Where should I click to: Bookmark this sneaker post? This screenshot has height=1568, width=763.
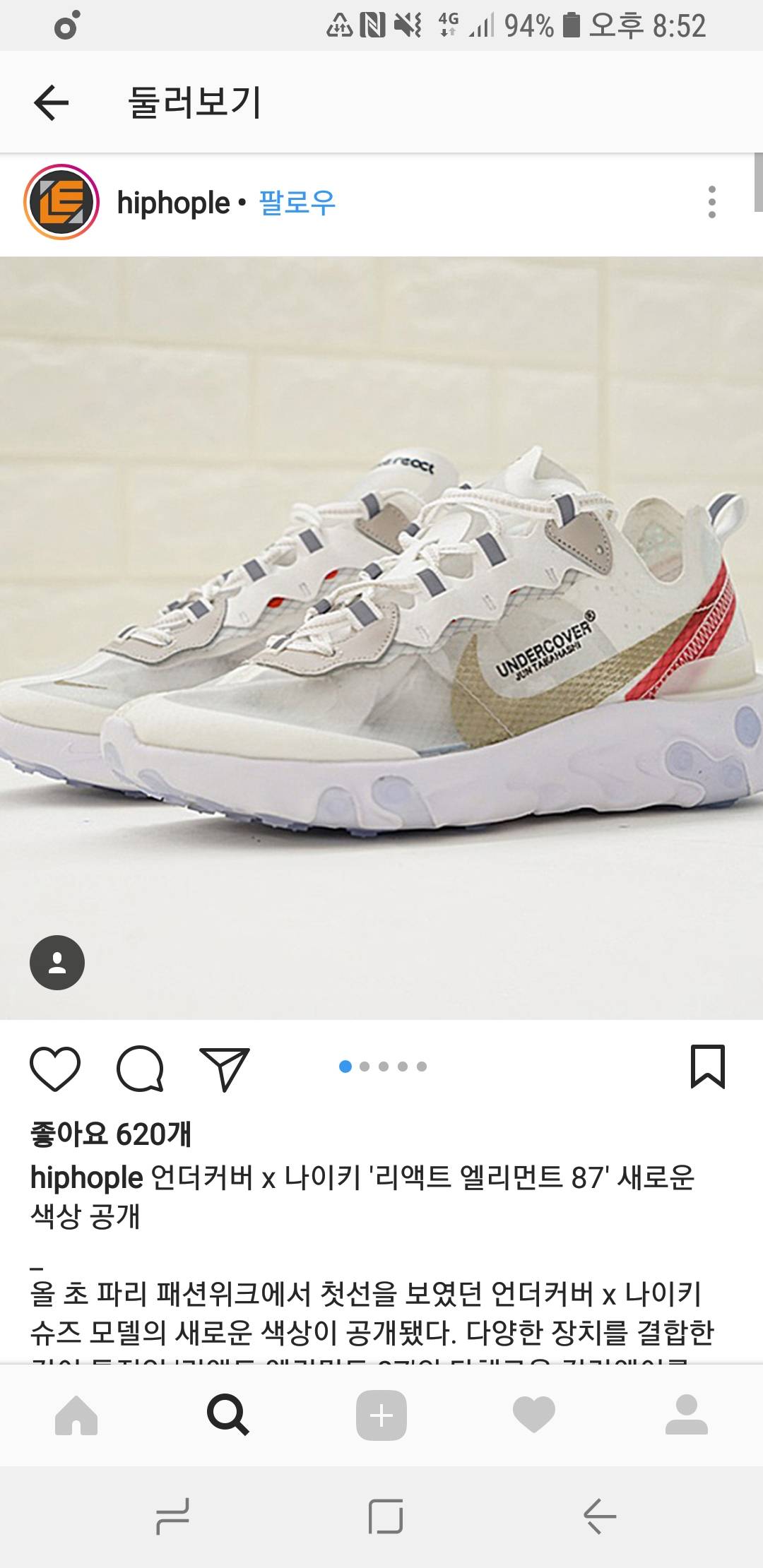click(x=707, y=1067)
